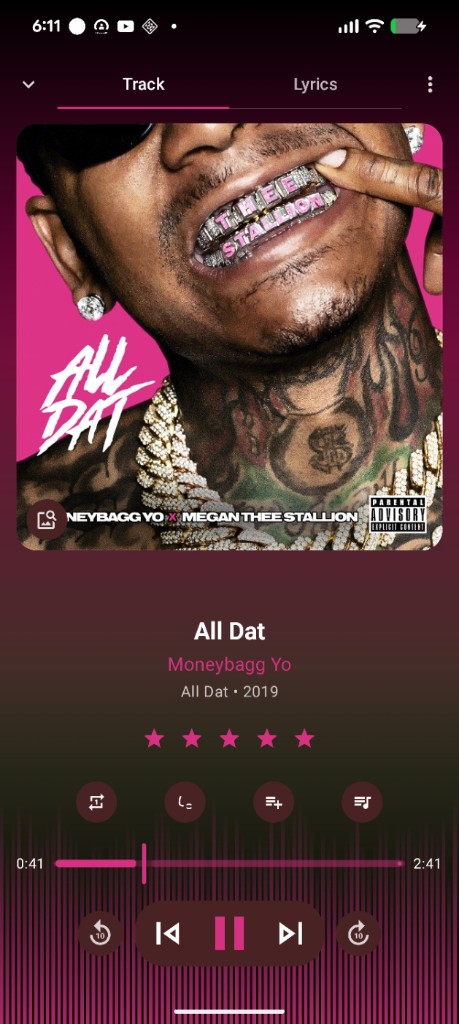Collapse the player with the down chevron
Screen dimensions: 459x1024
tap(28, 84)
